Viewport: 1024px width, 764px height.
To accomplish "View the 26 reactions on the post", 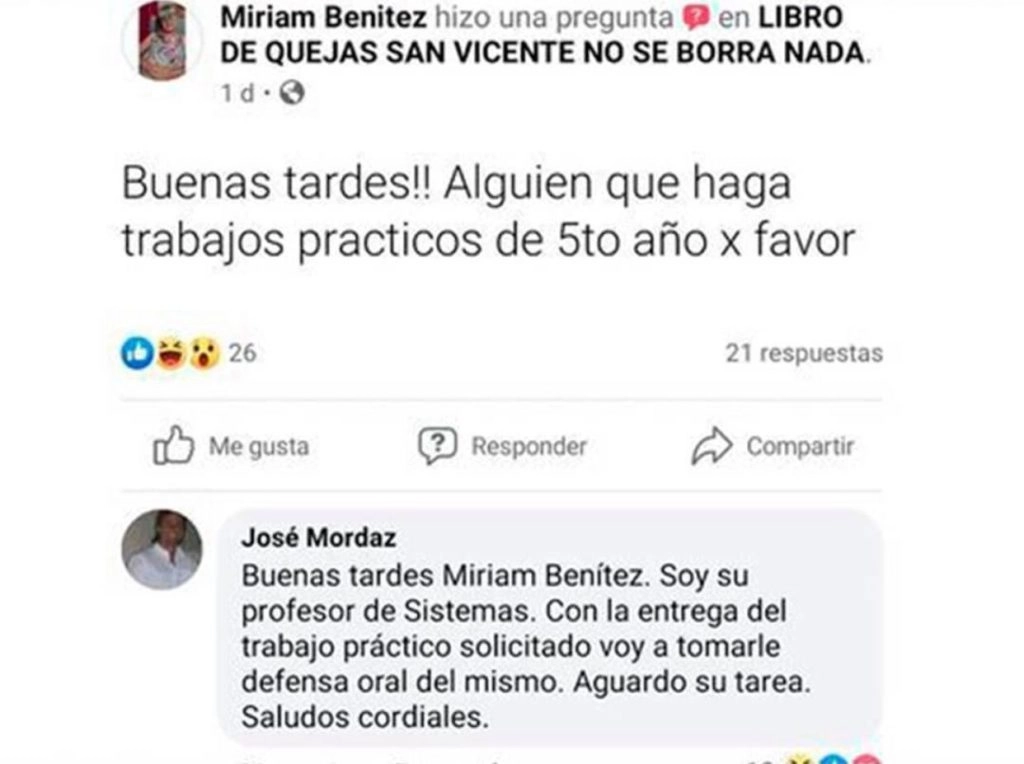I will pyautogui.click(x=188, y=352).
